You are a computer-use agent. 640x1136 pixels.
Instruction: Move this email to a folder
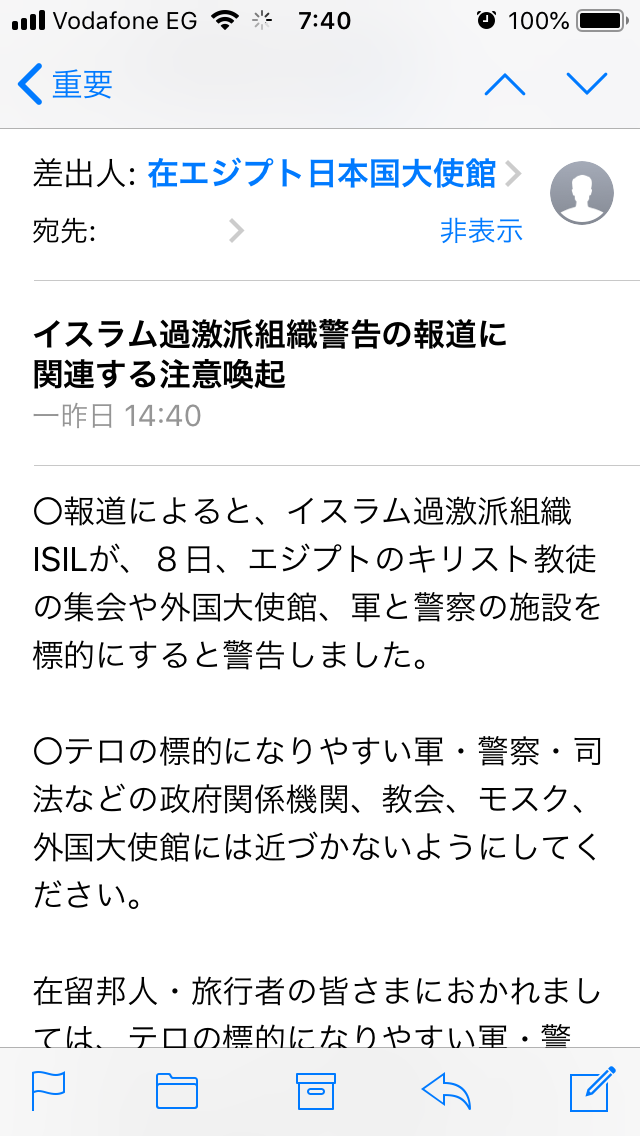pos(177,1091)
